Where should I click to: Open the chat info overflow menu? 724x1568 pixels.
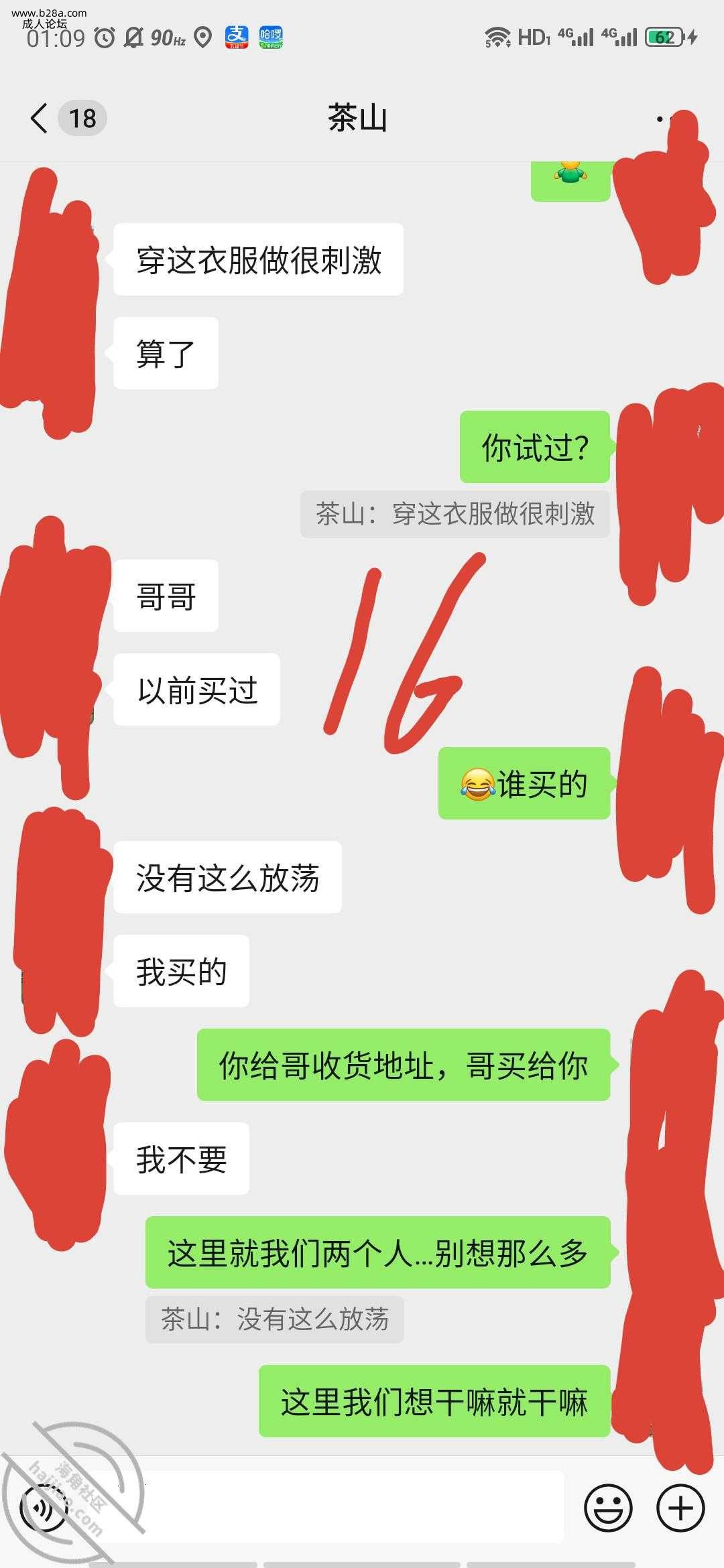(x=668, y=119)
